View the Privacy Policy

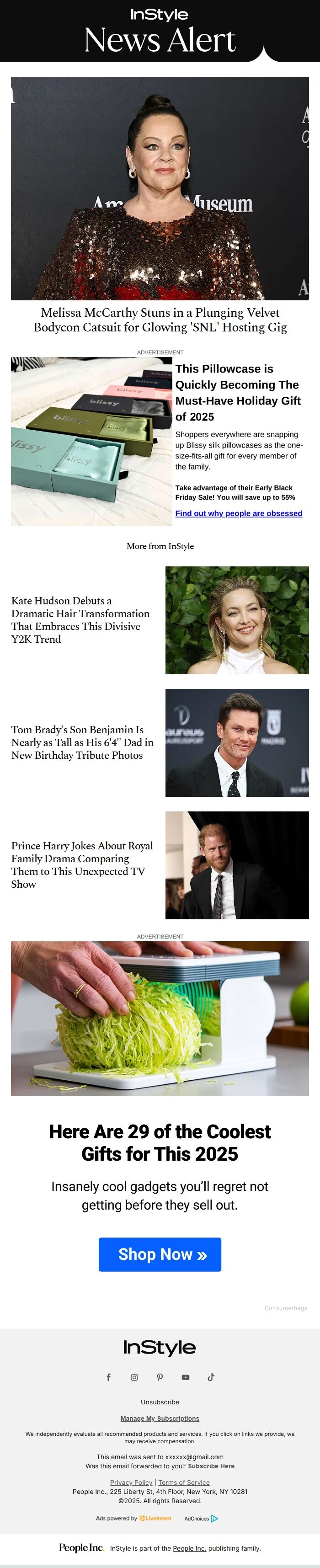pyautogui.click(x=131, y=1482)
